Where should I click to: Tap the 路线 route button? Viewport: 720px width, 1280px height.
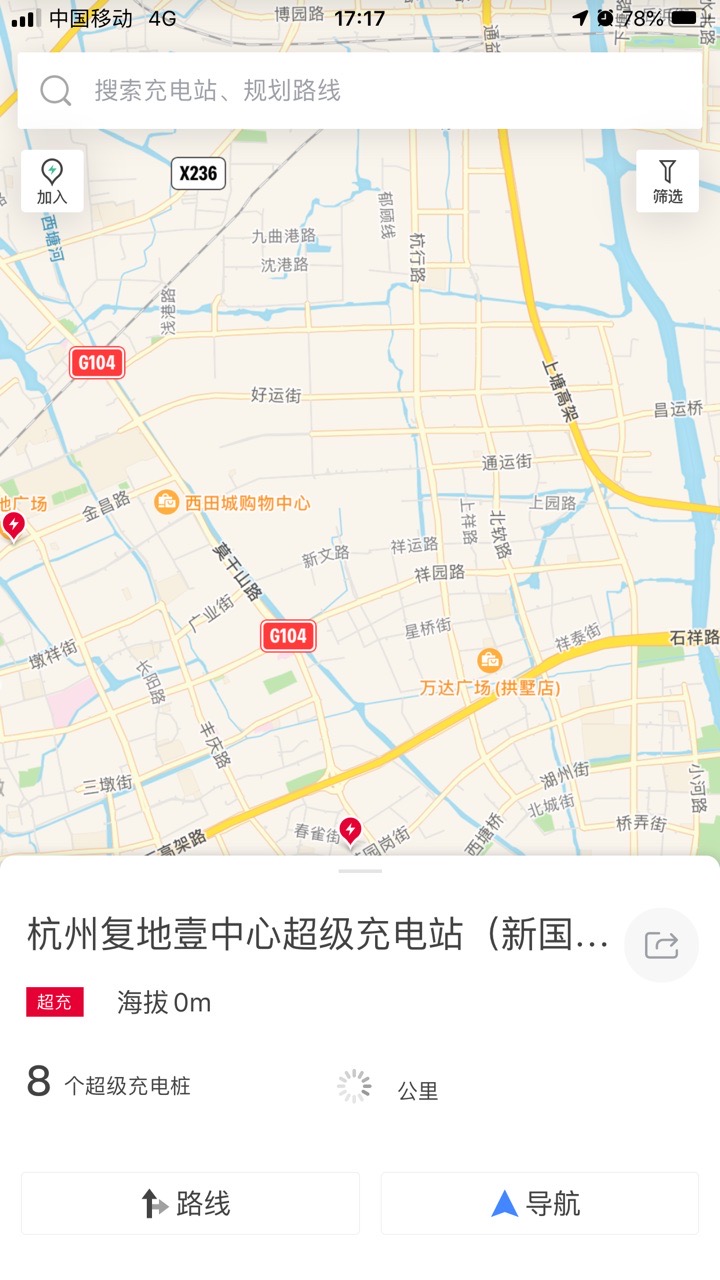(190, 1203)
